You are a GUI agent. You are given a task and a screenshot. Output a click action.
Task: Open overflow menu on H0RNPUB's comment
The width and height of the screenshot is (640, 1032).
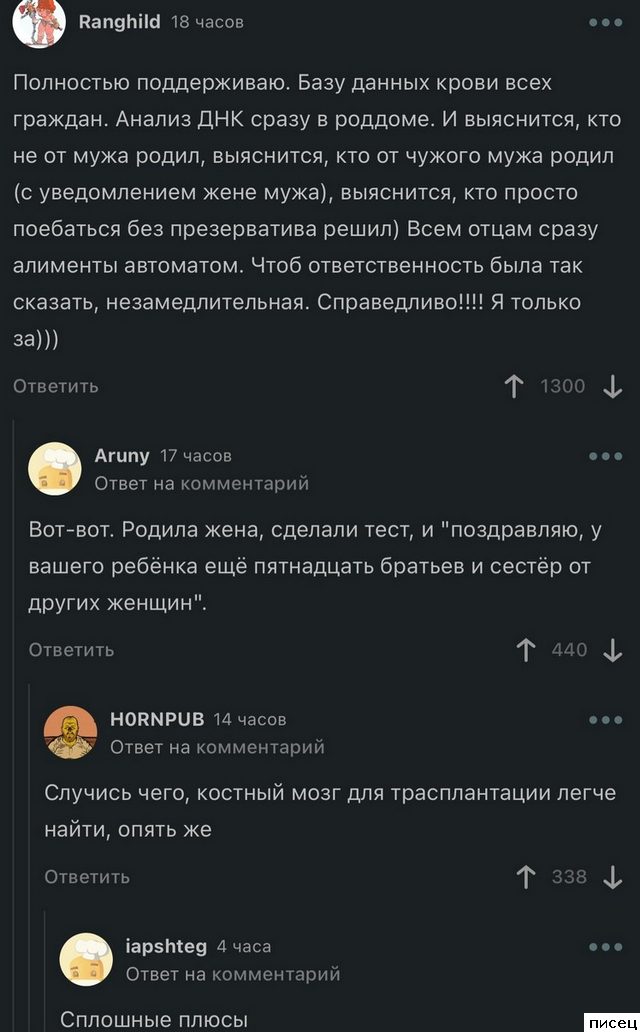coord(606,720)
